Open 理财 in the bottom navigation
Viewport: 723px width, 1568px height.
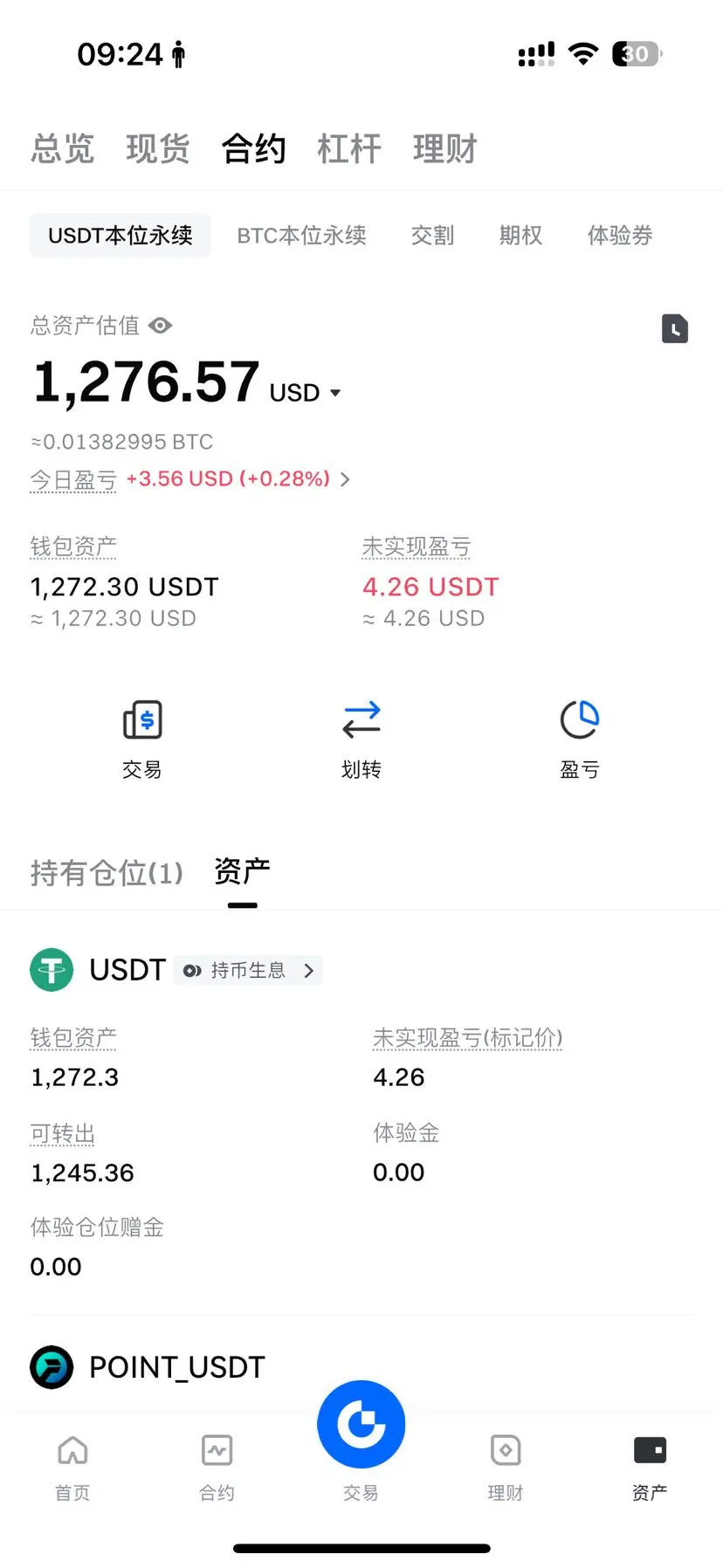pyautogui.click(x=506, y=1465)
